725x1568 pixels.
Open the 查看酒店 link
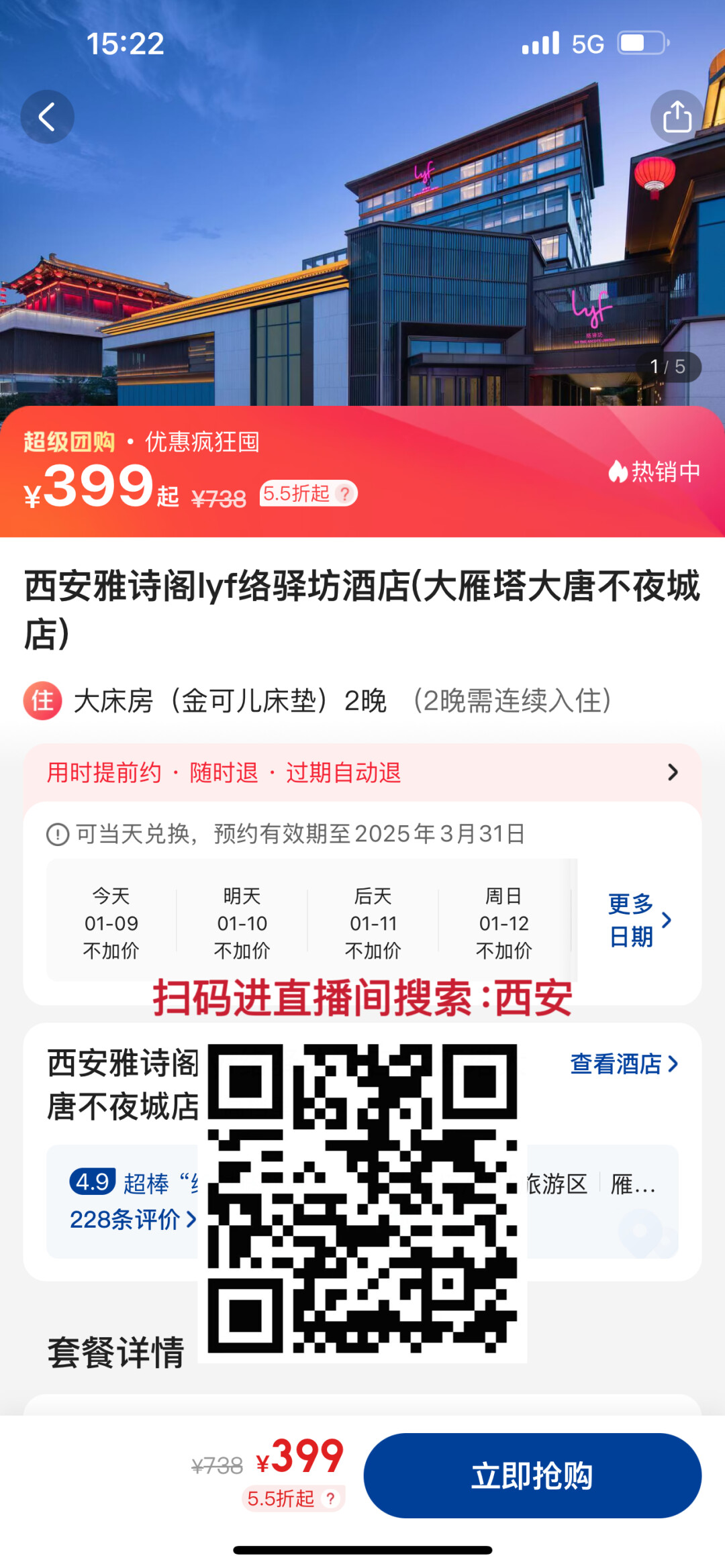pyautogui.click(x=624, y=1063)
